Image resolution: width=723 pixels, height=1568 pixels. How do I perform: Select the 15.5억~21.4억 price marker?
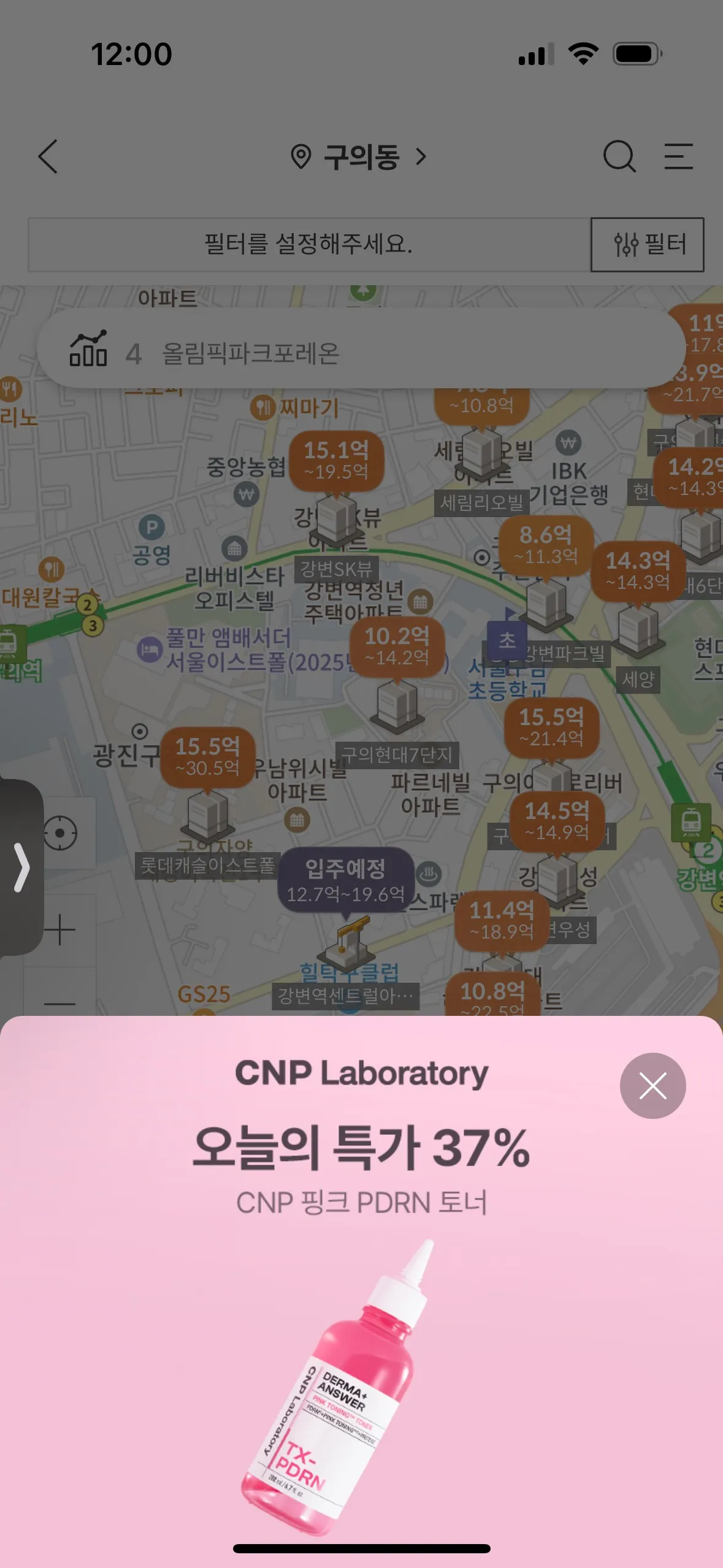point(551,727)
